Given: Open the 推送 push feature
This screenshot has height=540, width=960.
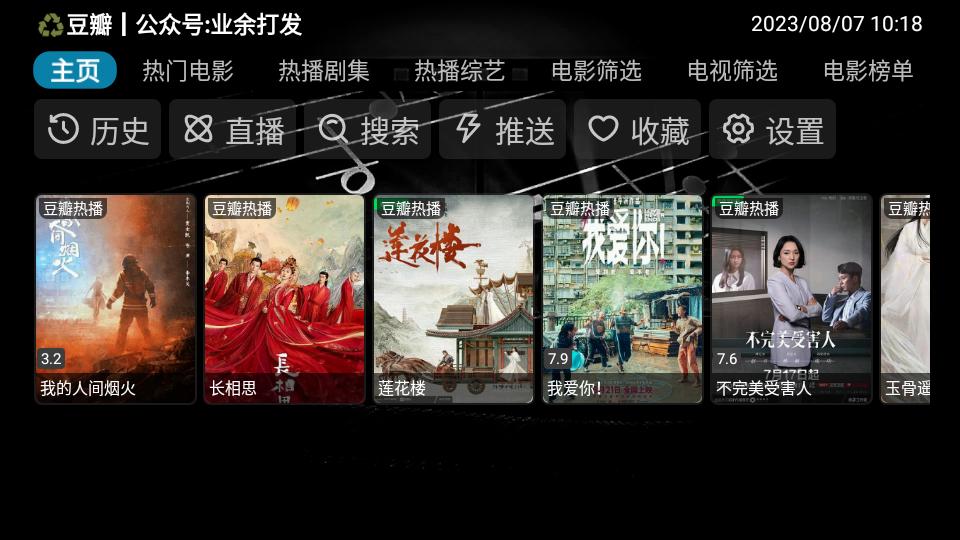Looking at the screenshot, I should coord(503,130).
